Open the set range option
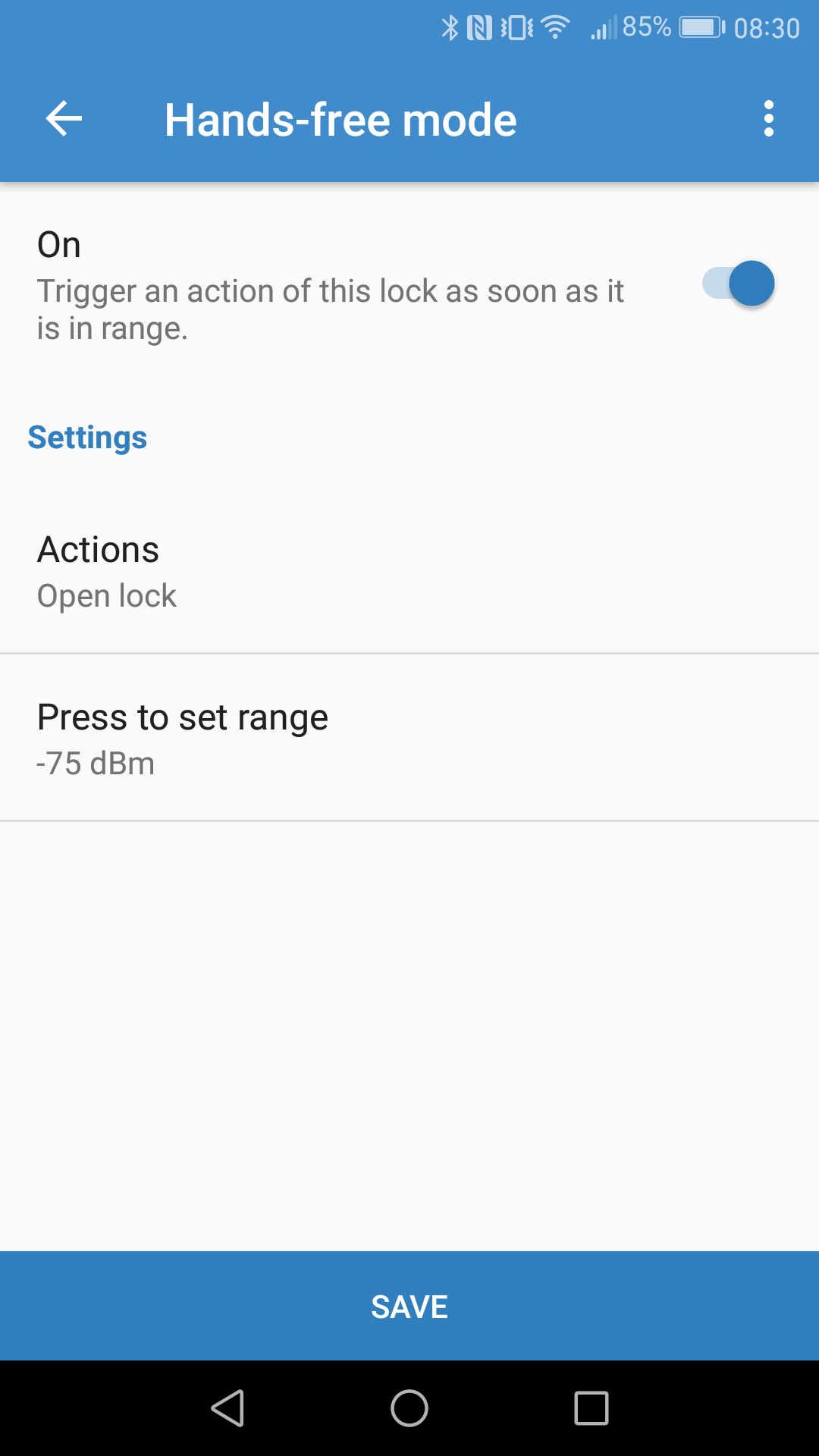This screenshot has height=1456, width=819. pyautogui.click(x=409, y=738)
